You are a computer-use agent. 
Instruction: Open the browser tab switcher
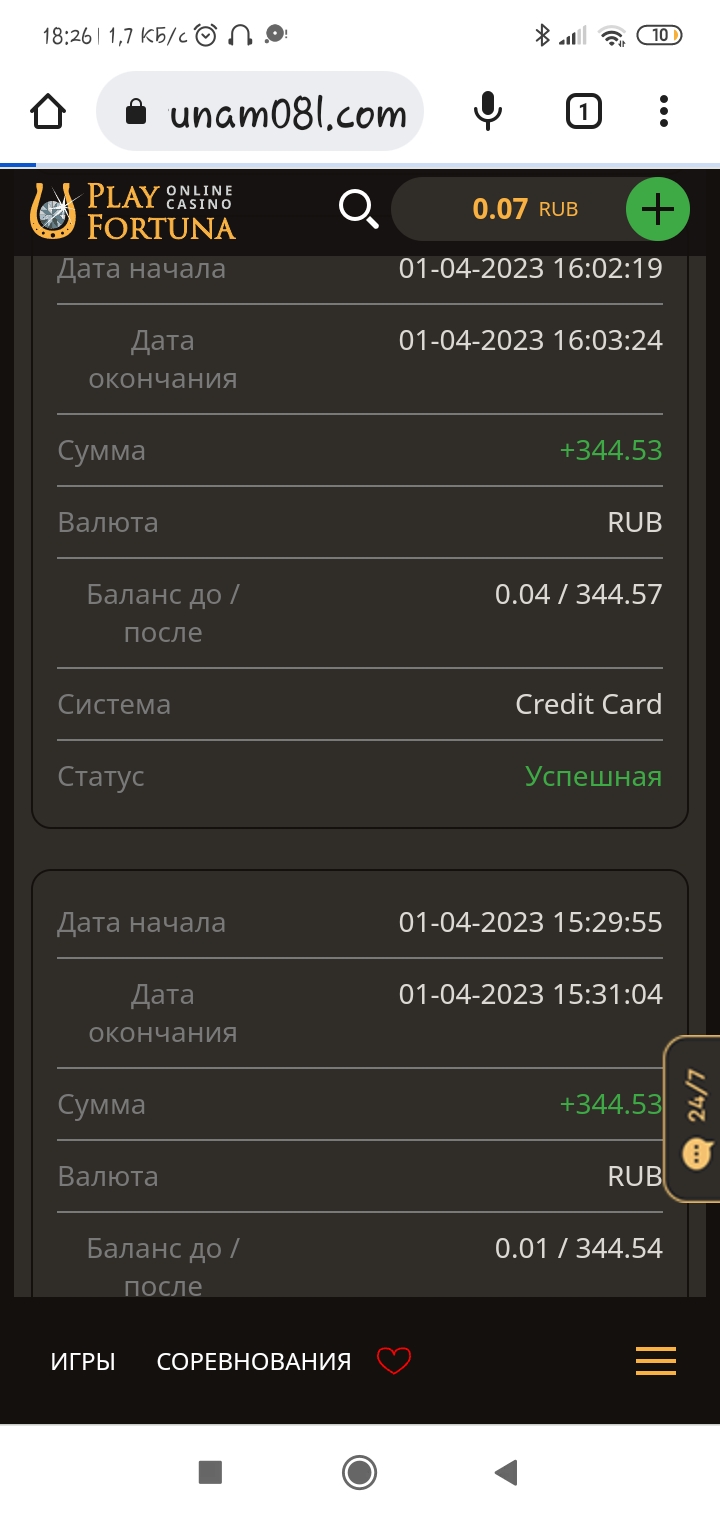pyautogui.click(x=584, y=112)
